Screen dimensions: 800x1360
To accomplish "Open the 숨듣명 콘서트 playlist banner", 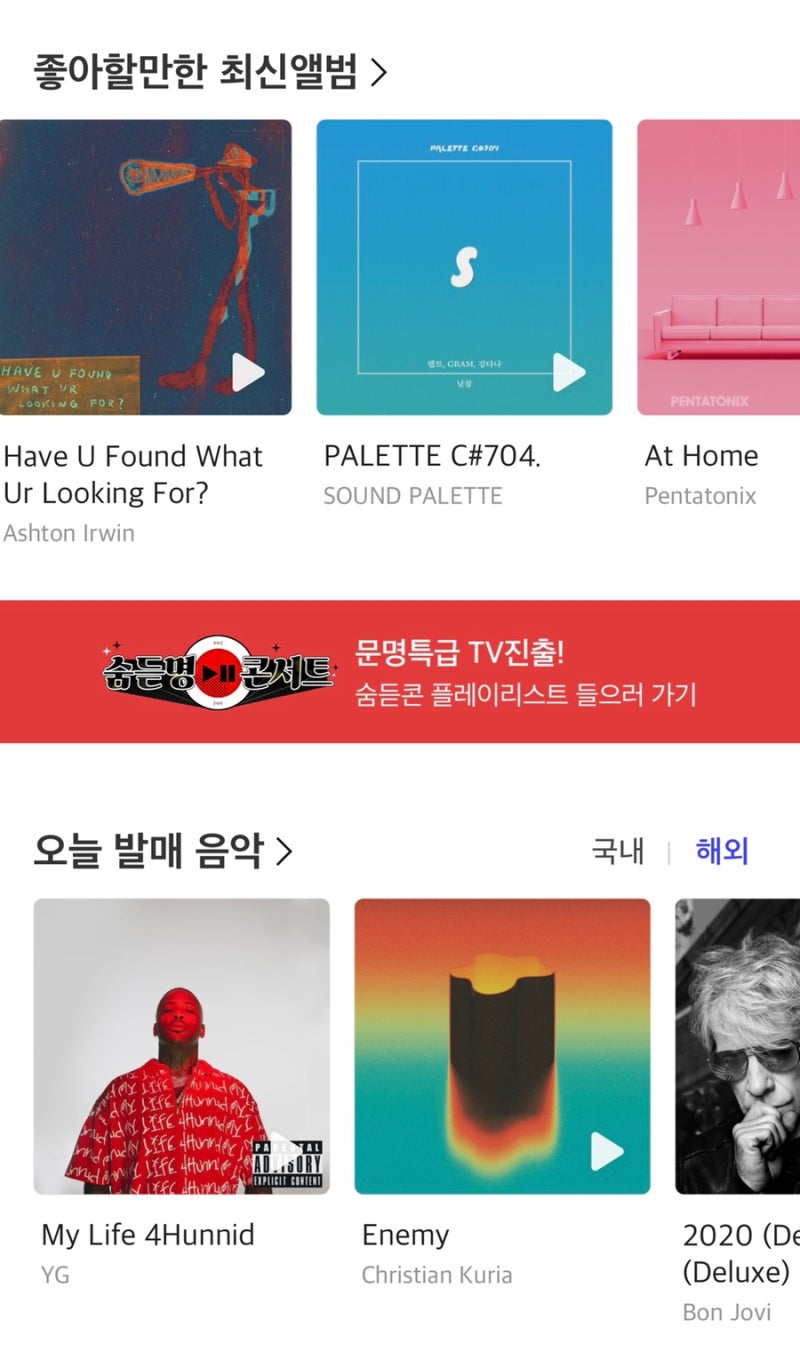I will coord(400,672).
